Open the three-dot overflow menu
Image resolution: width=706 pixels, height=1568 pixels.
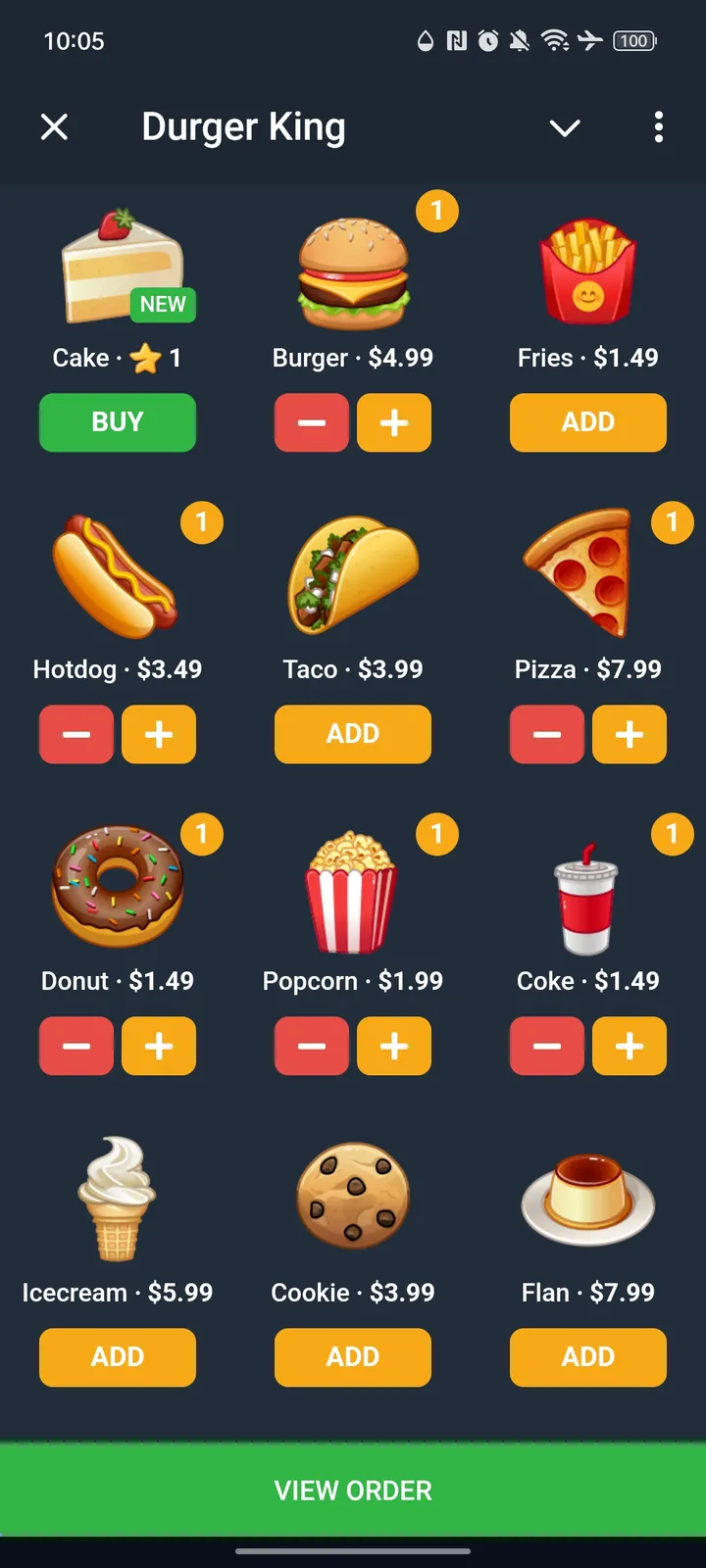(659, 127)
